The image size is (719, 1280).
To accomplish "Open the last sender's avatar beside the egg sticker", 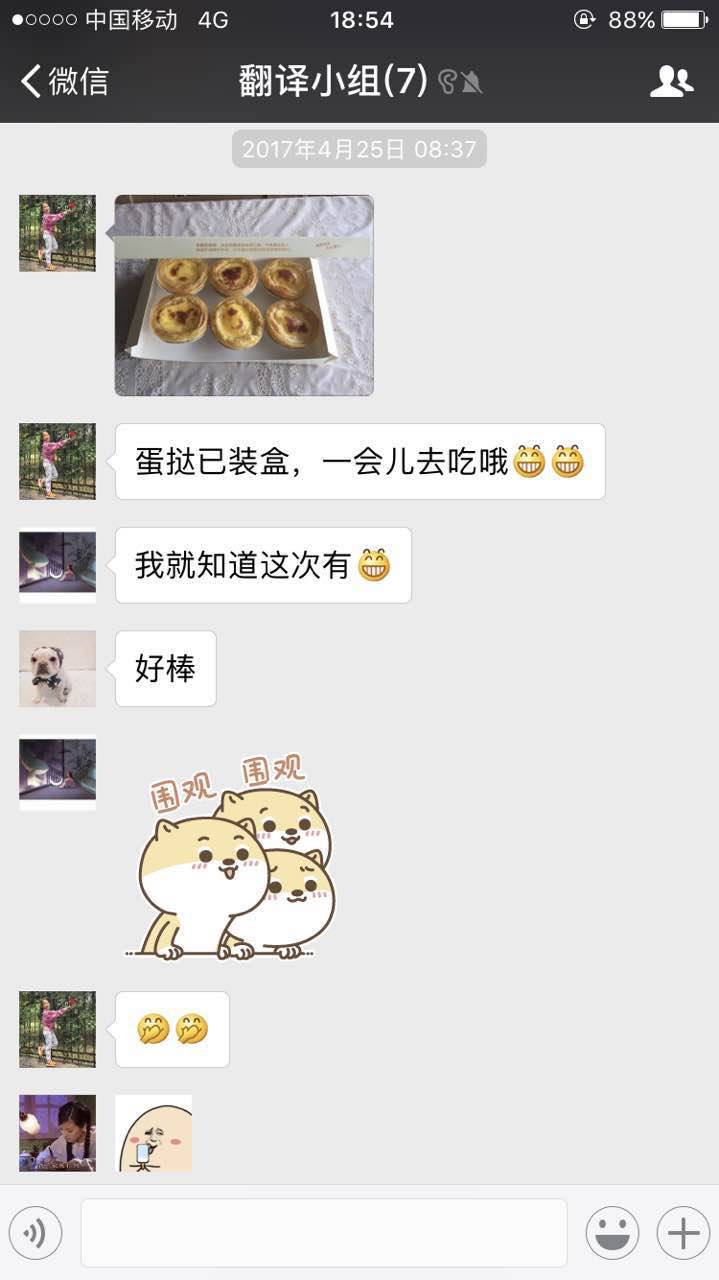I will pyautogui.click(x=57, y=1133).
